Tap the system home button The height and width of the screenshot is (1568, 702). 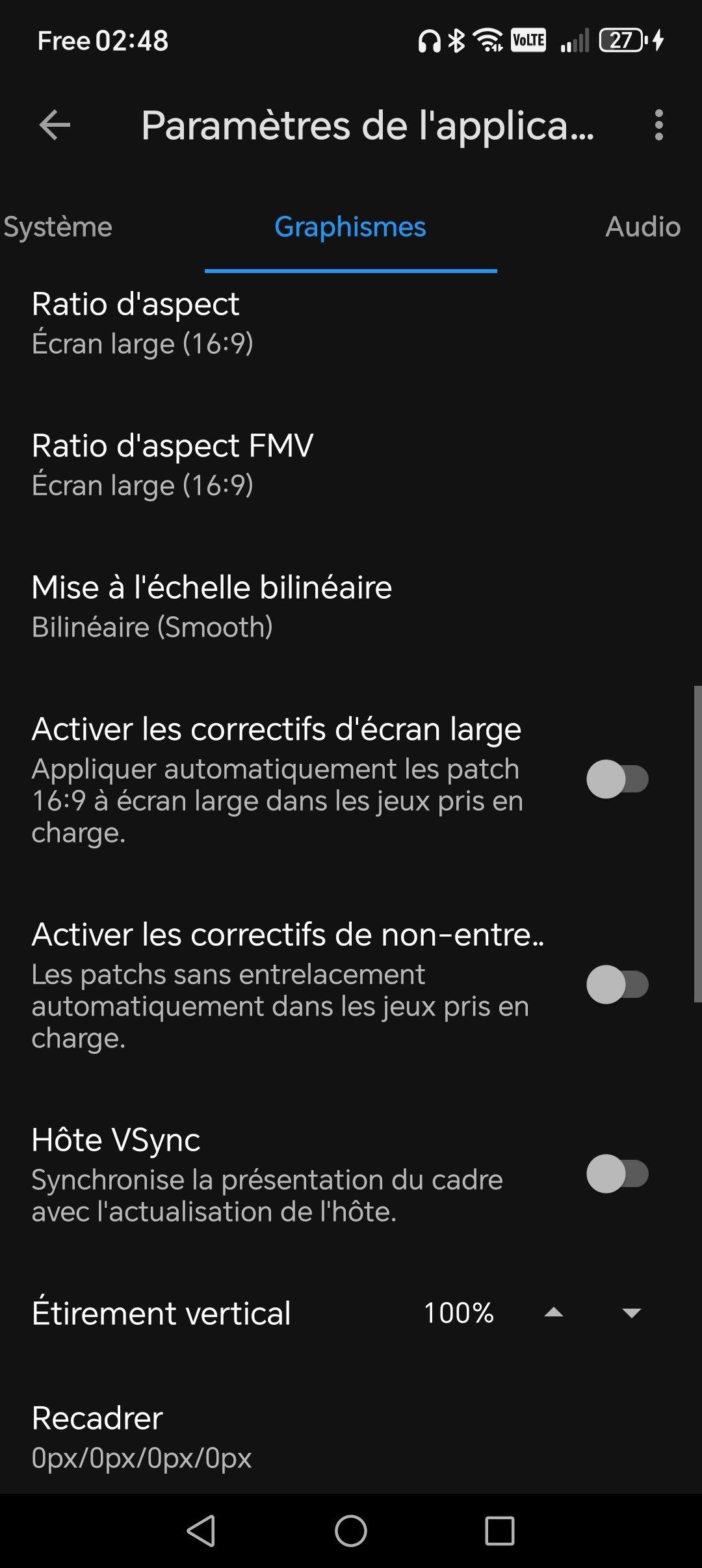coord(351,1530)
